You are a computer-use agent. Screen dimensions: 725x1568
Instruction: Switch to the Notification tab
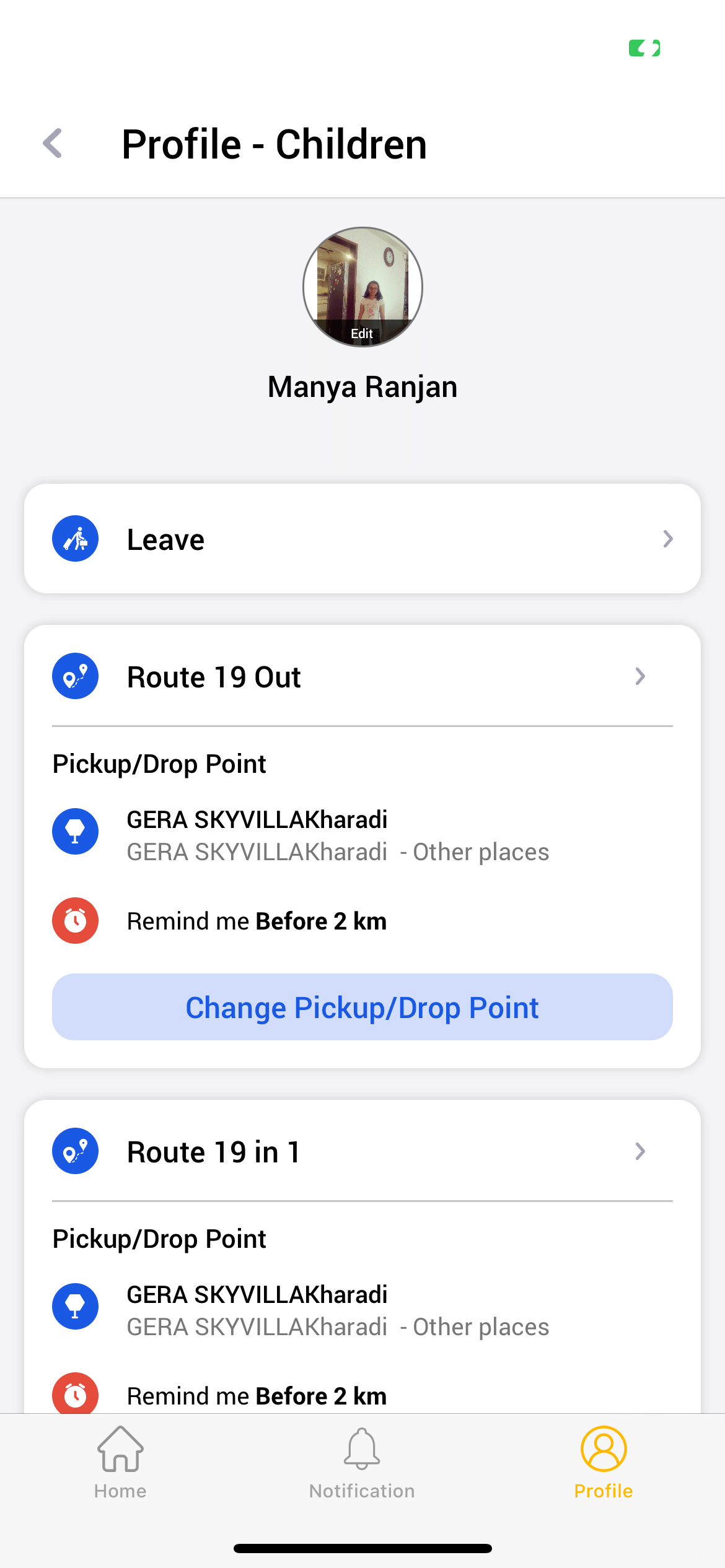point(362,1463)
